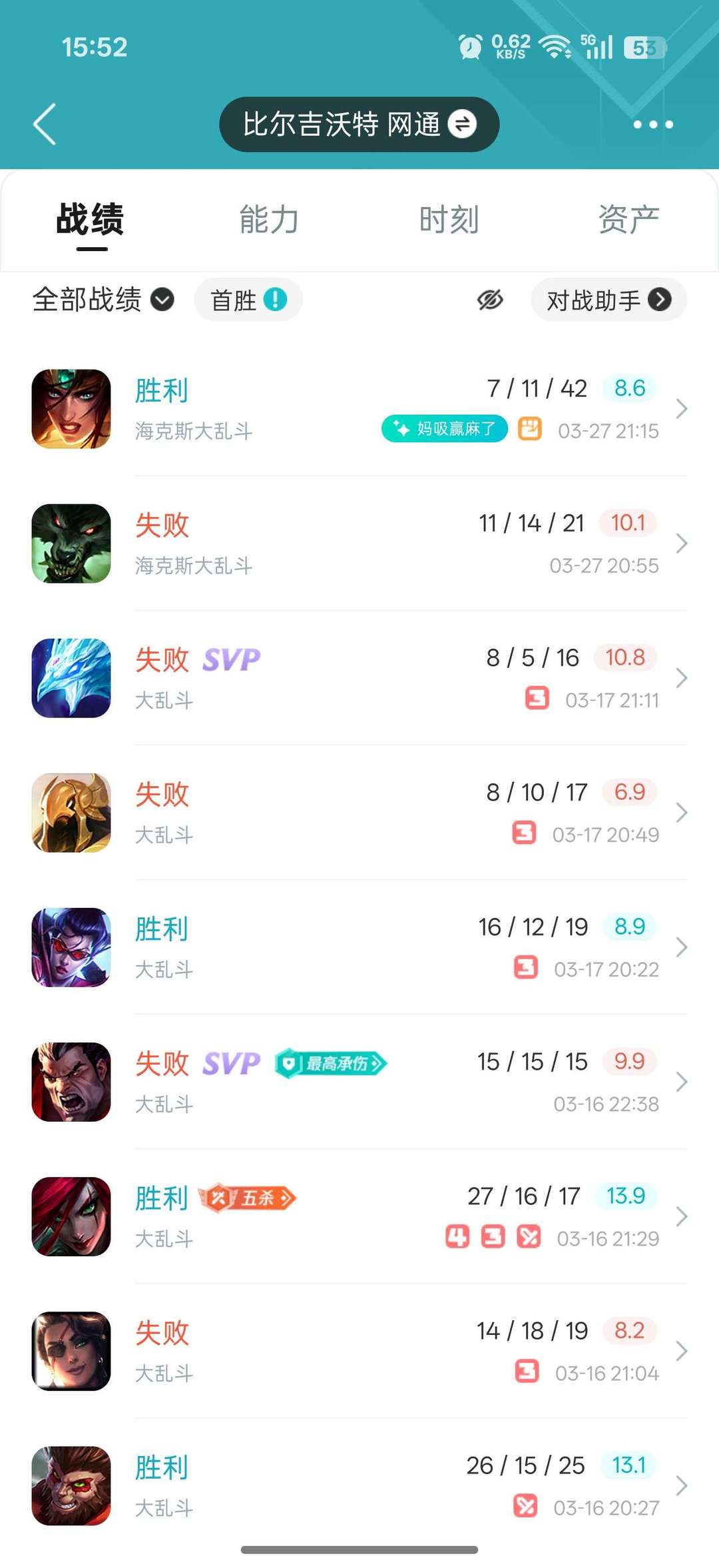Go back using the top-left arrow
Viewport: 719px width, 1568px height.
[45, 125]
